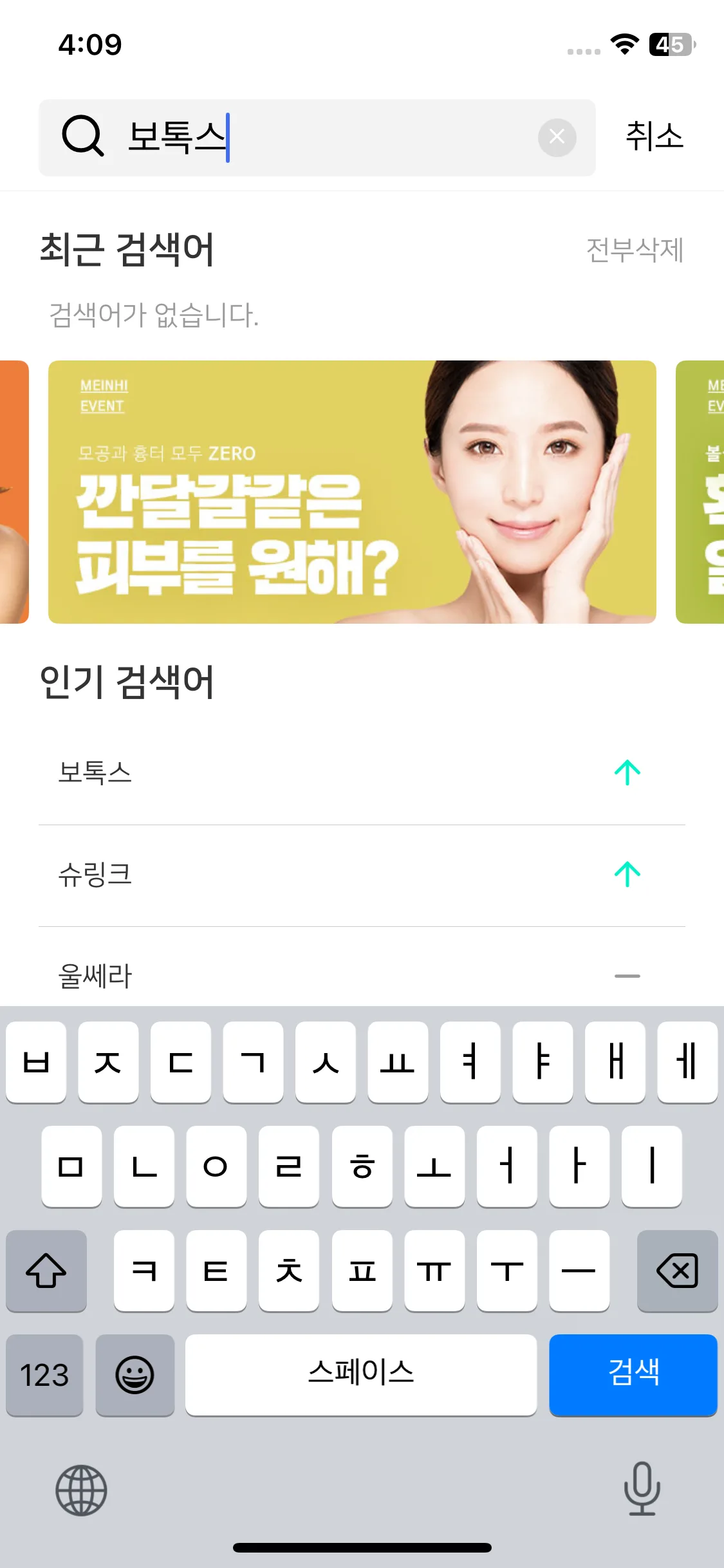Tap the 스페이스 space bar
This screenshot has height=1568, width=724.
click(361, 1375)
